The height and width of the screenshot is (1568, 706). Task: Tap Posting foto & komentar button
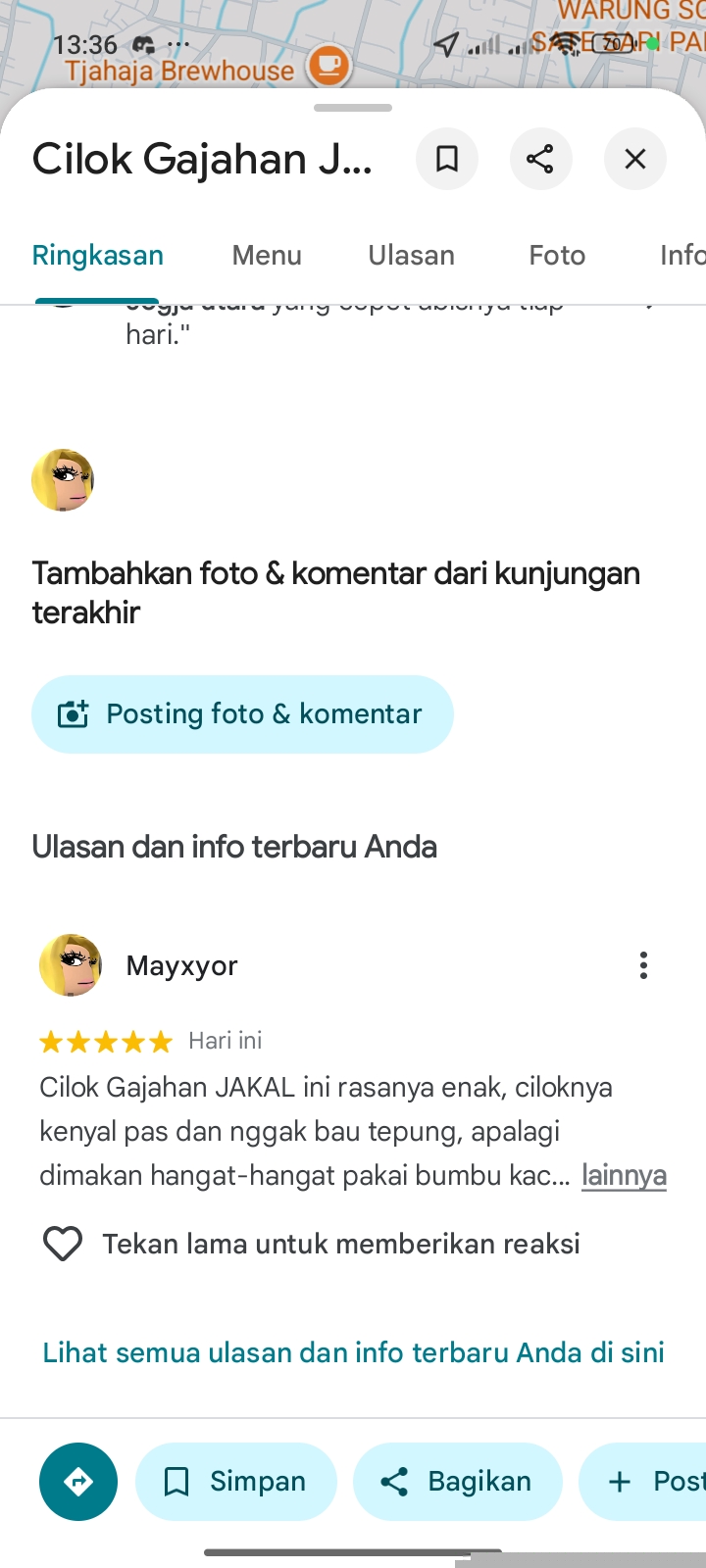(x=242, y=714)
